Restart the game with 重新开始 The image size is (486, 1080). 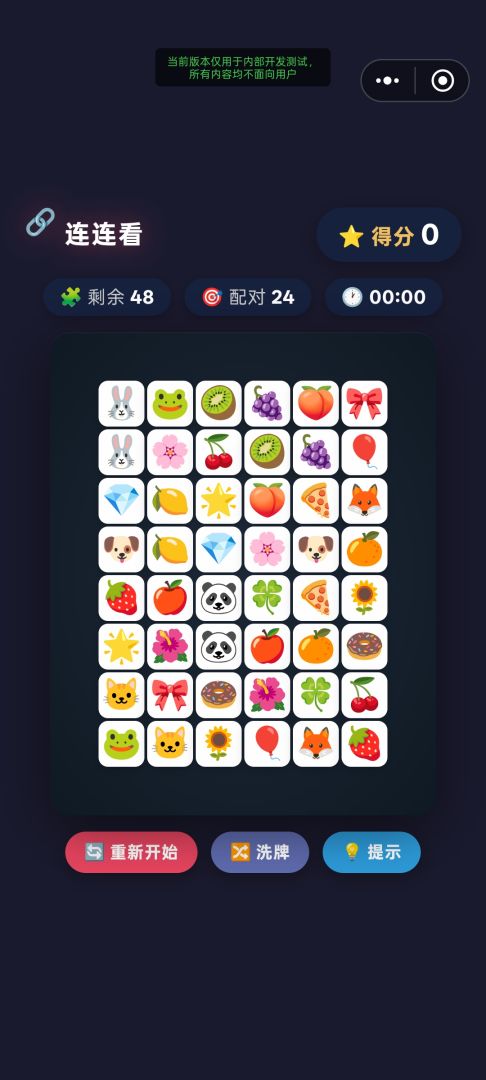[131, 852]
